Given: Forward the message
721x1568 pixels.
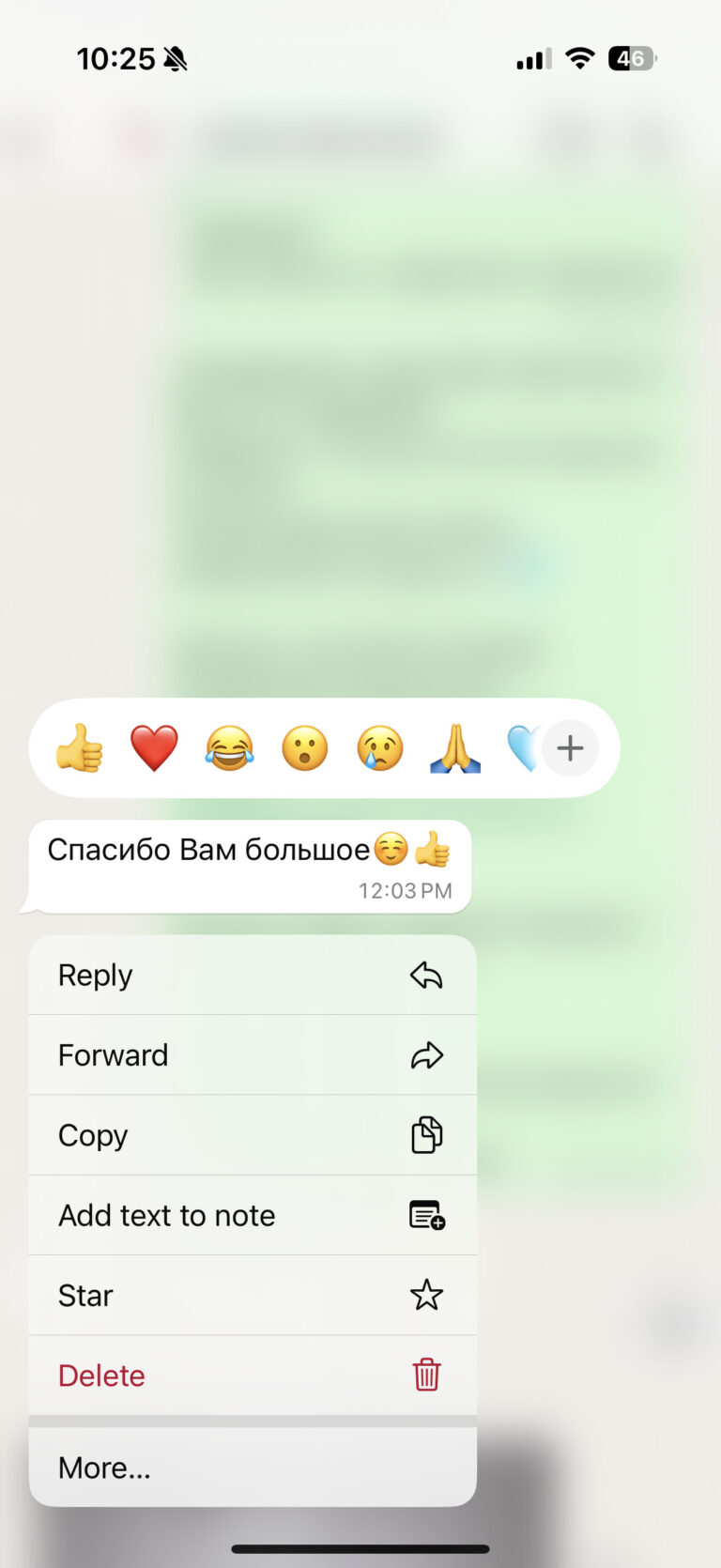Looking at the screenshot, I should point(252,1055).
